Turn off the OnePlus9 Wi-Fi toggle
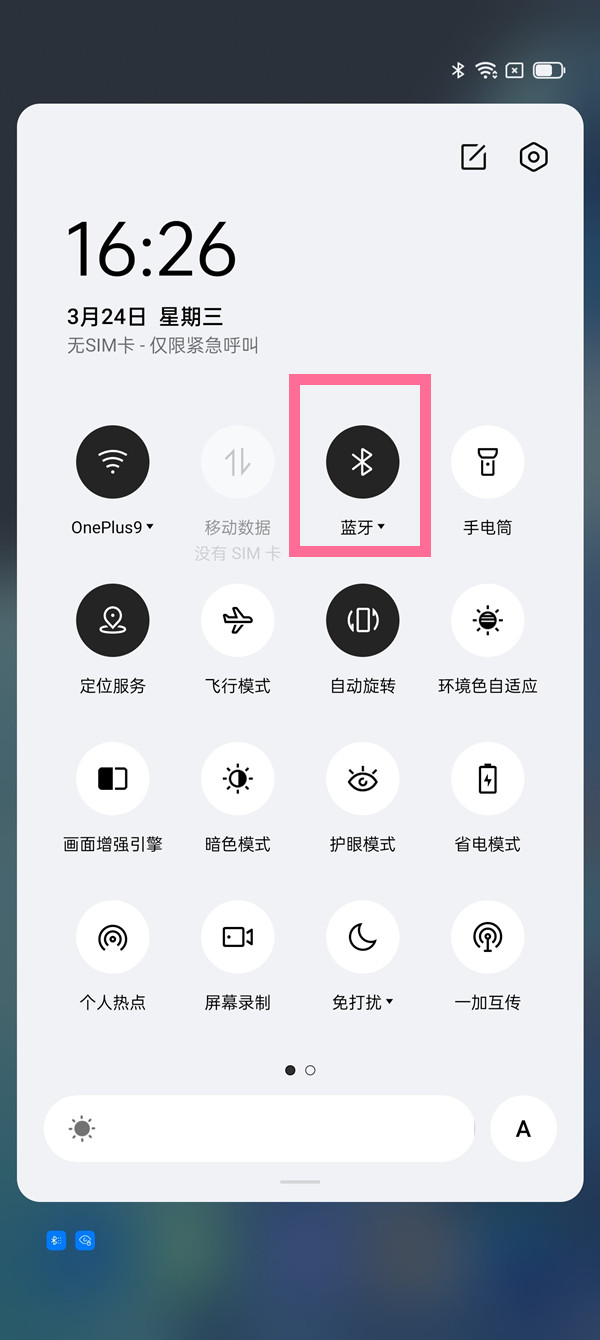The height and width of the screenshot is (1340, 600). click(113, 462)
